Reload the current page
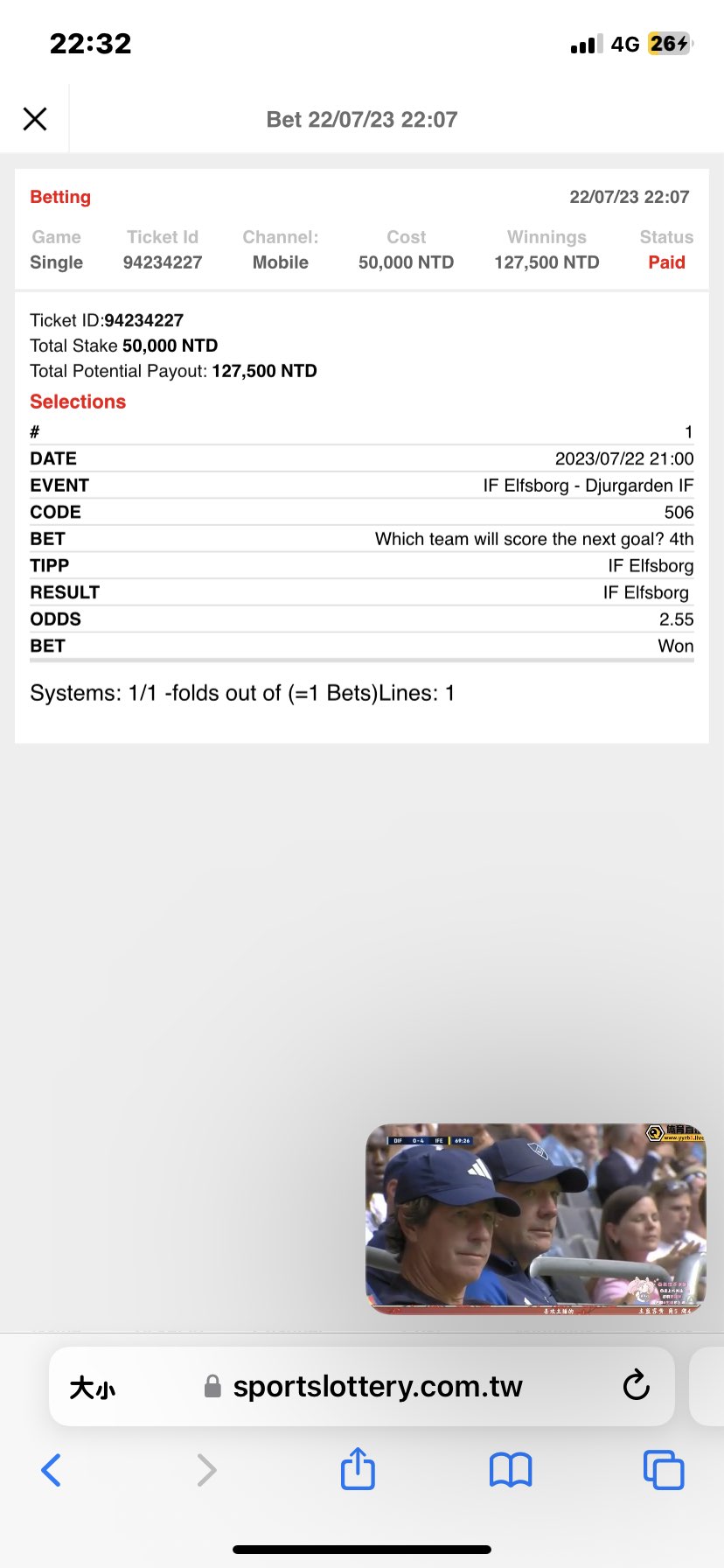The image size is (724, 1568). click(x=636, y=1385)
